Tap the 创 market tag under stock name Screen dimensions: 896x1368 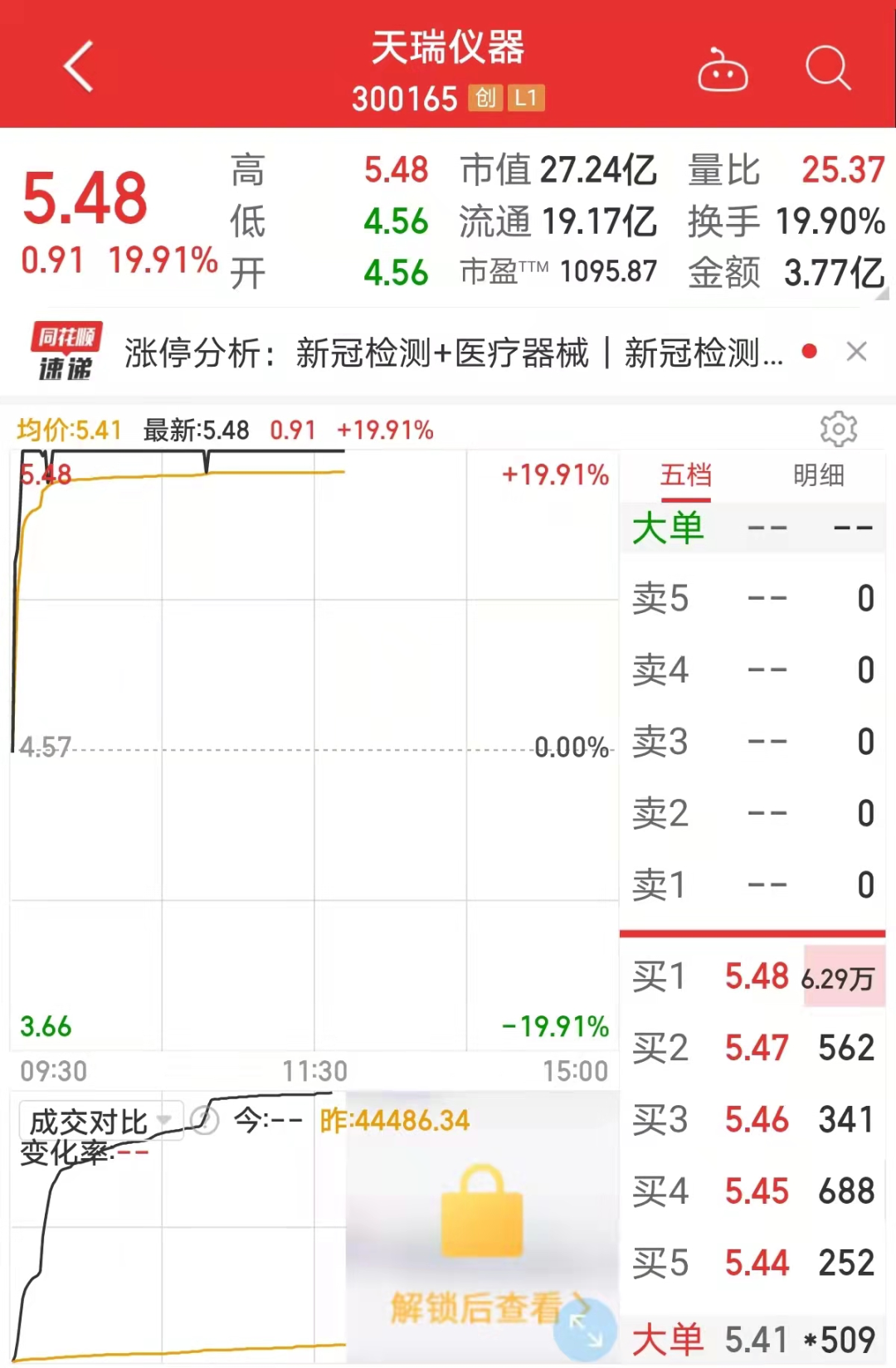[486, 99]
